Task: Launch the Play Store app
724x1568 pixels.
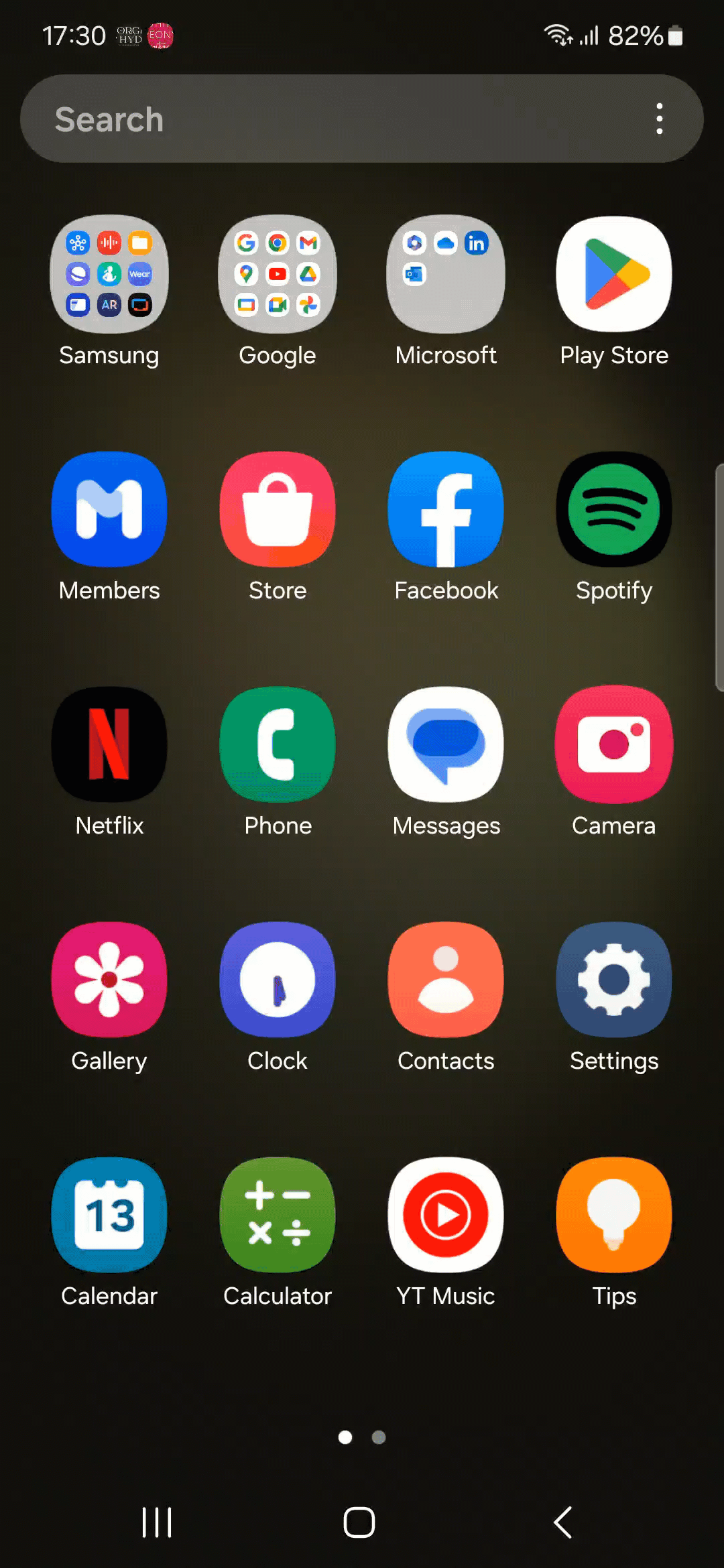Action: 614,274
